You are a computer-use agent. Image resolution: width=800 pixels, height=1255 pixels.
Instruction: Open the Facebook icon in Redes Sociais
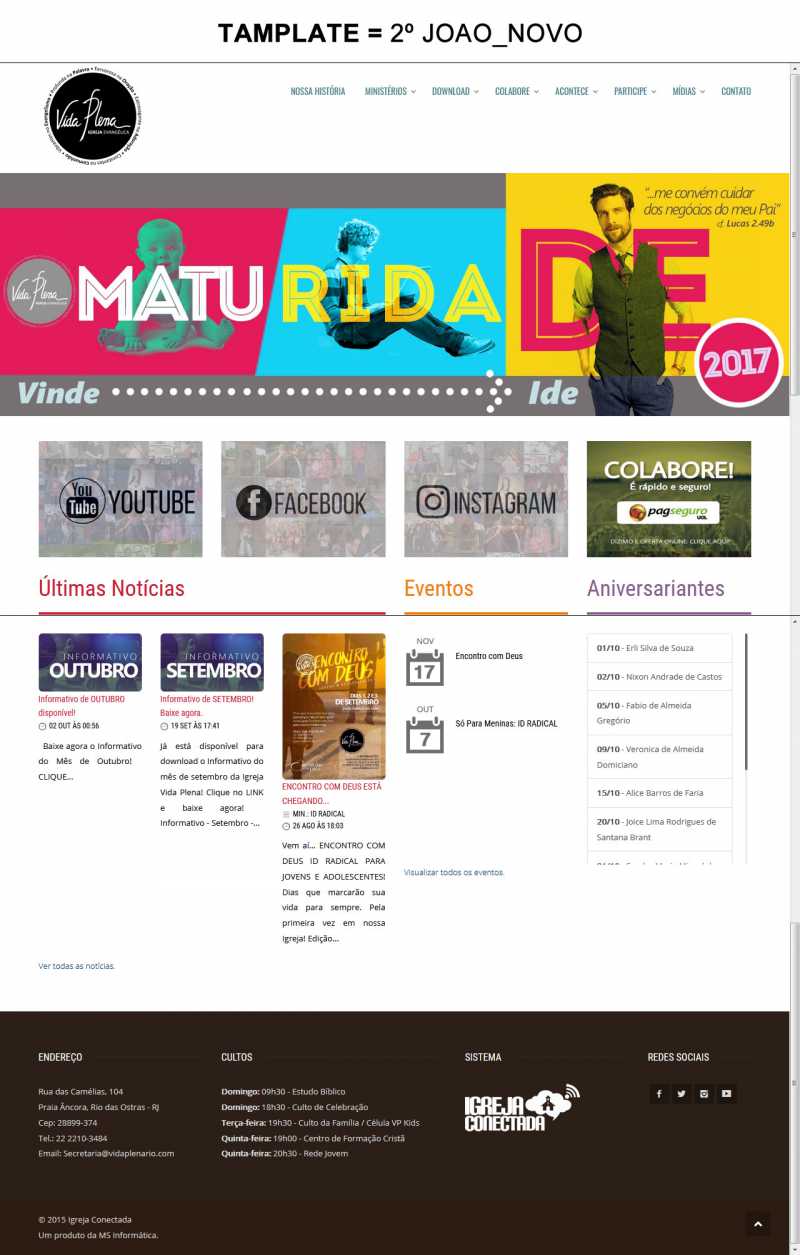[659, 1094]
